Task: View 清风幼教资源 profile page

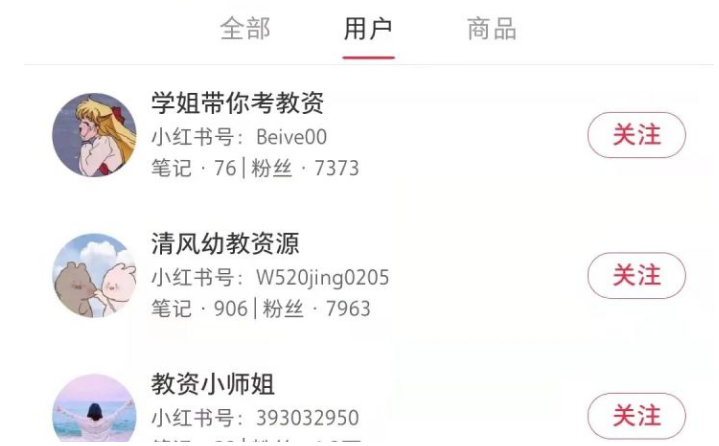Action: pyautogui.click(x=225, y=244)
